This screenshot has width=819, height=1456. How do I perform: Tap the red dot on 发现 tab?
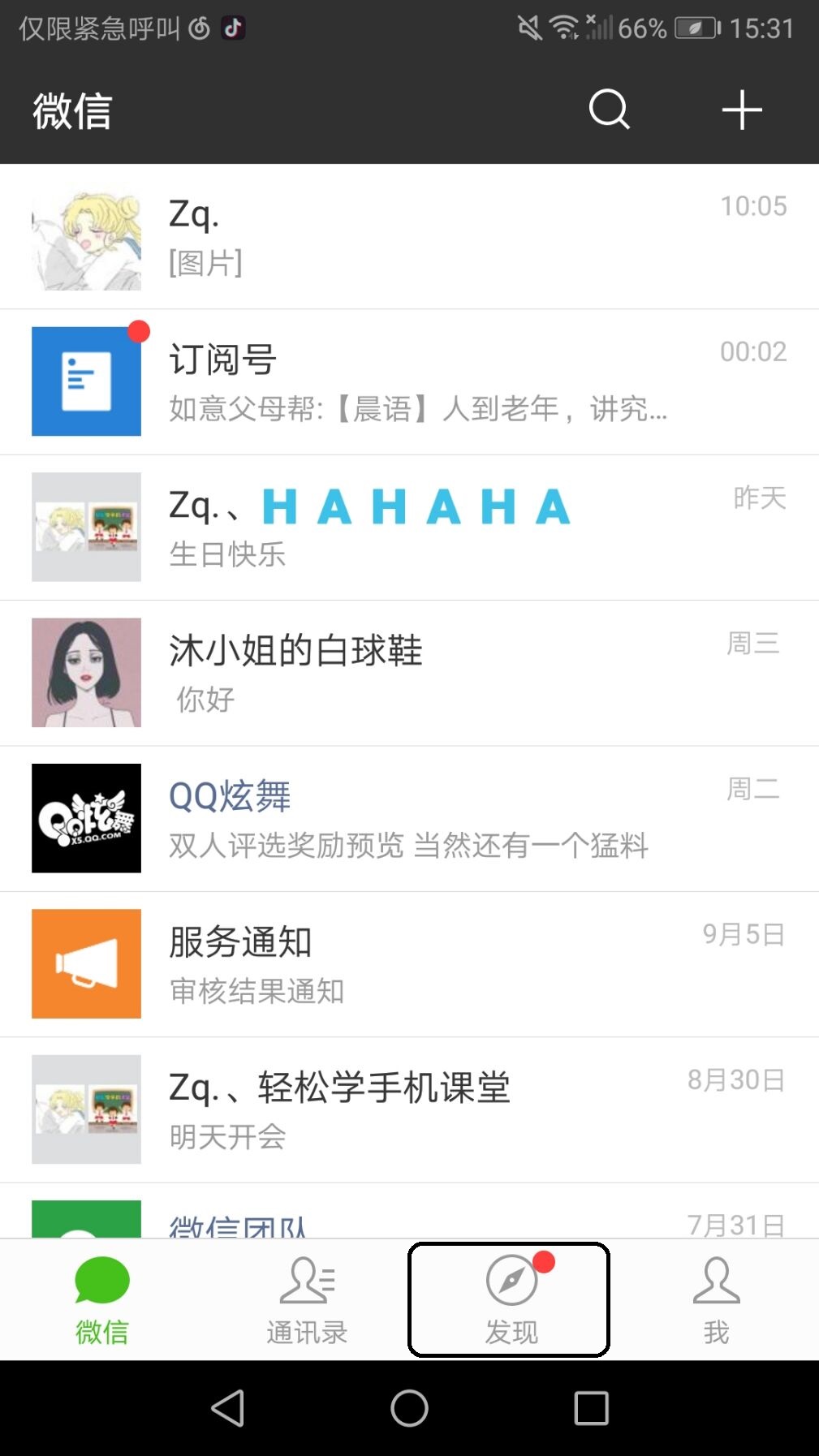coord(546,1260)
